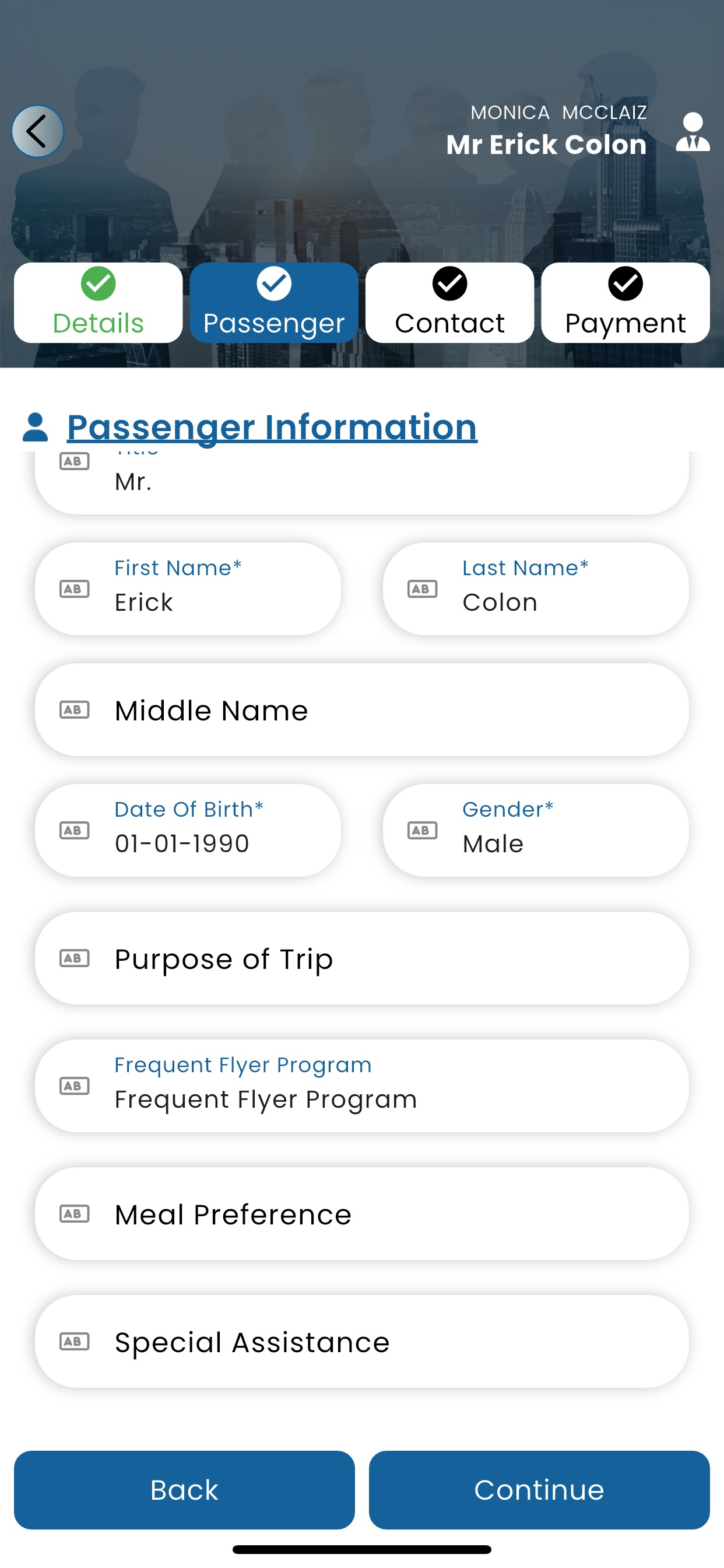Choose a Special Assistance option

[362, 1342]
